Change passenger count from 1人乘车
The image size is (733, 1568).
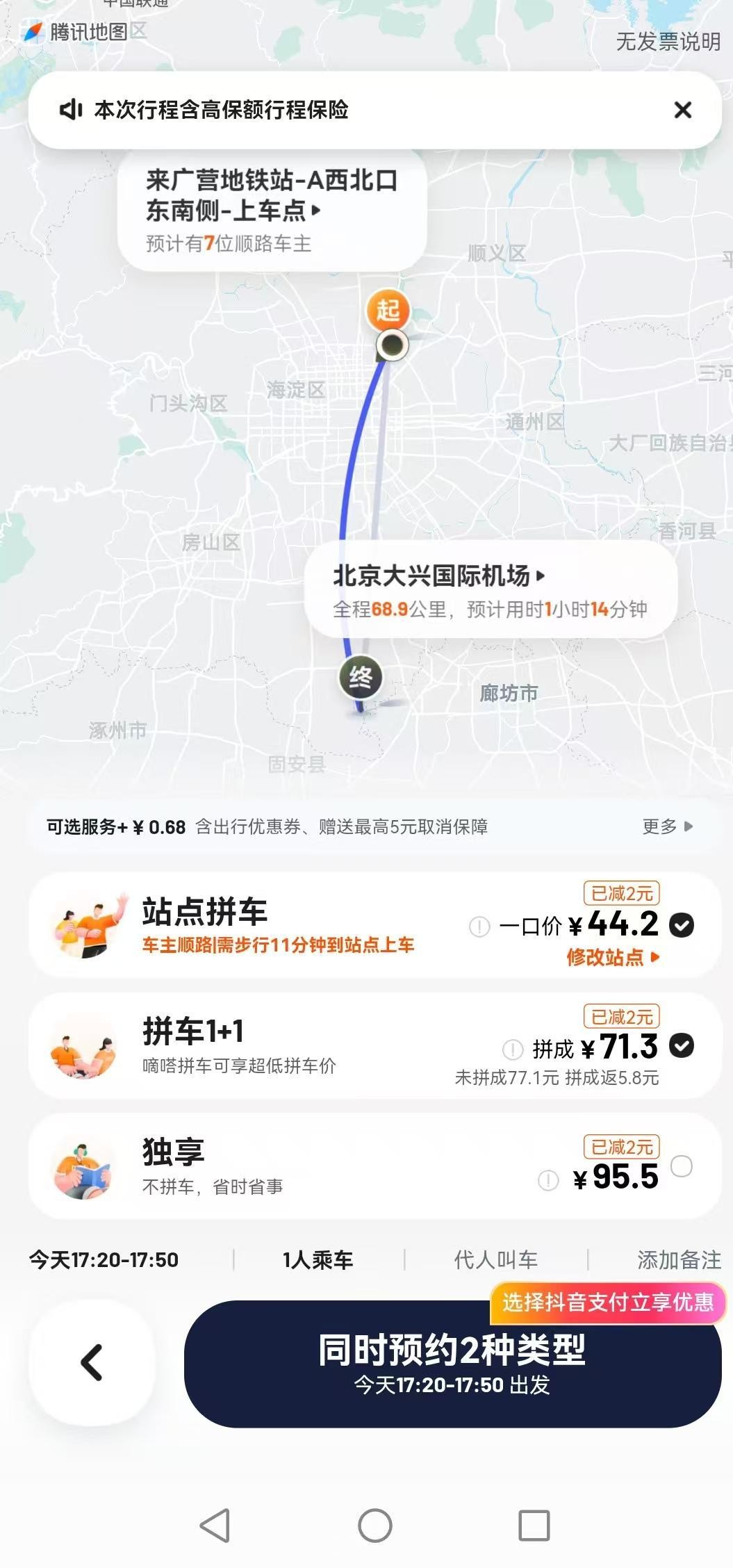coord(318,1260)
